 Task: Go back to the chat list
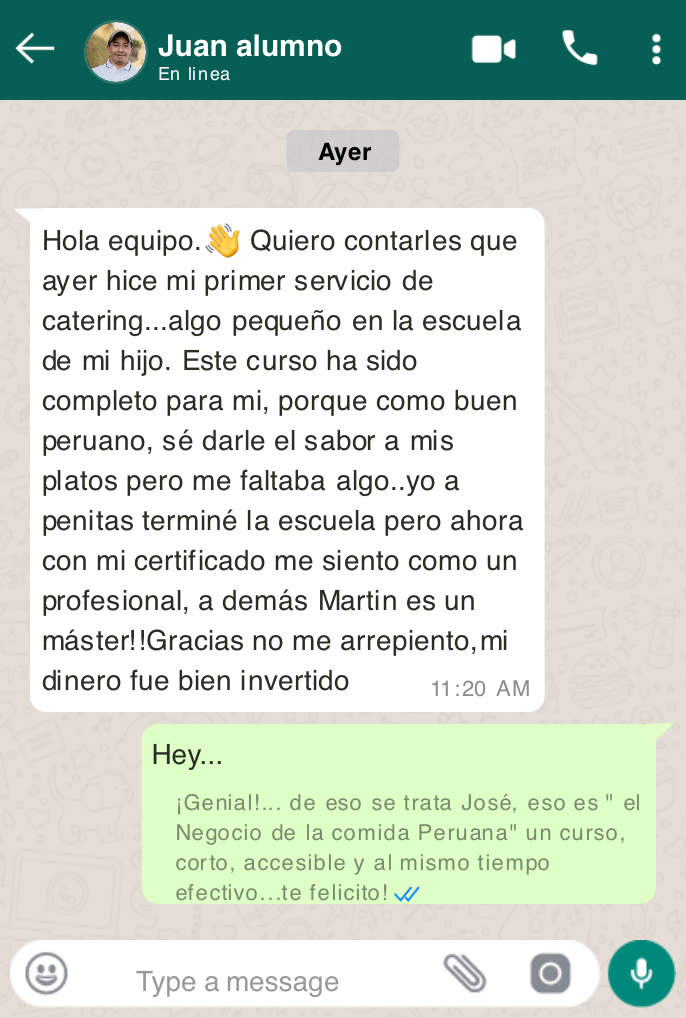(35, 49)
